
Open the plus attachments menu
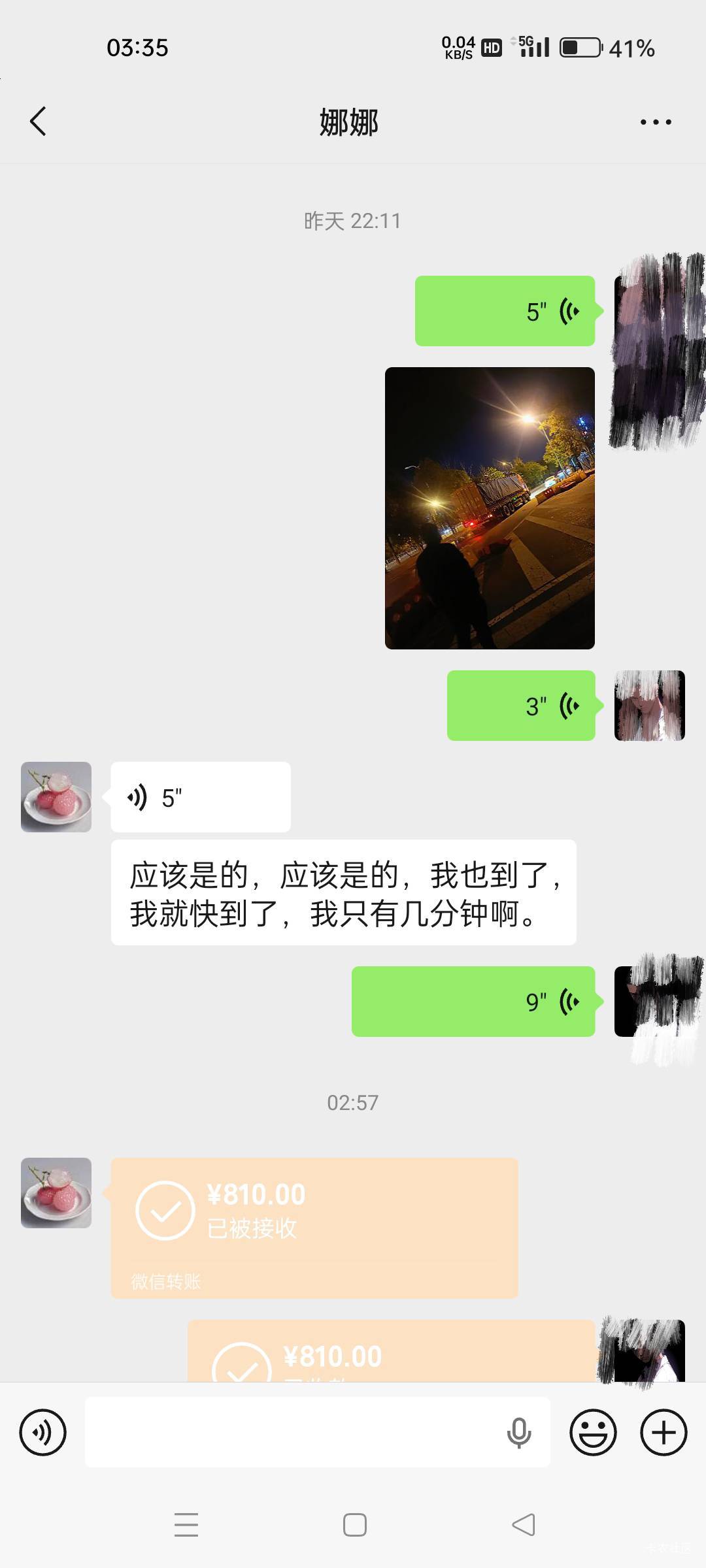click(663, 1432)
